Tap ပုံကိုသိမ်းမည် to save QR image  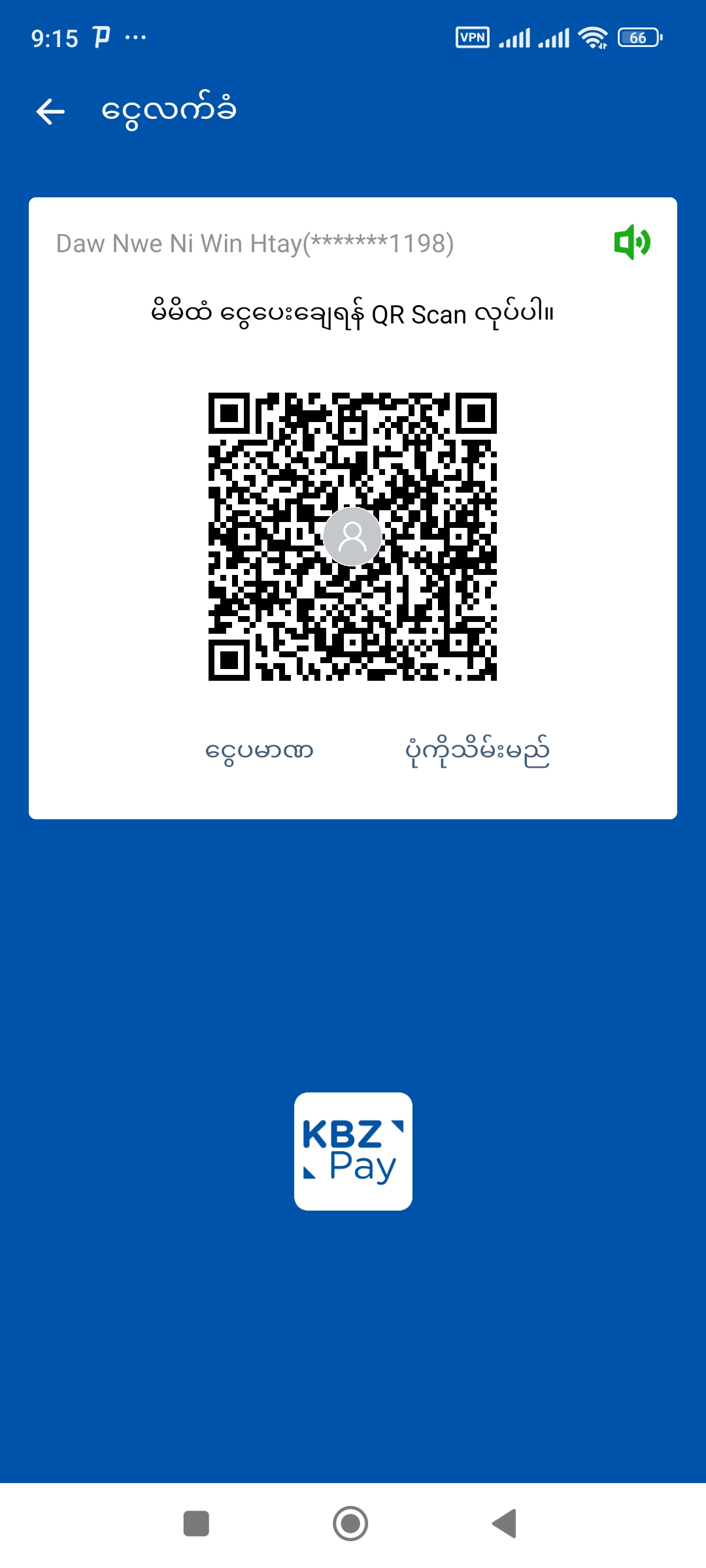point(477,751)
